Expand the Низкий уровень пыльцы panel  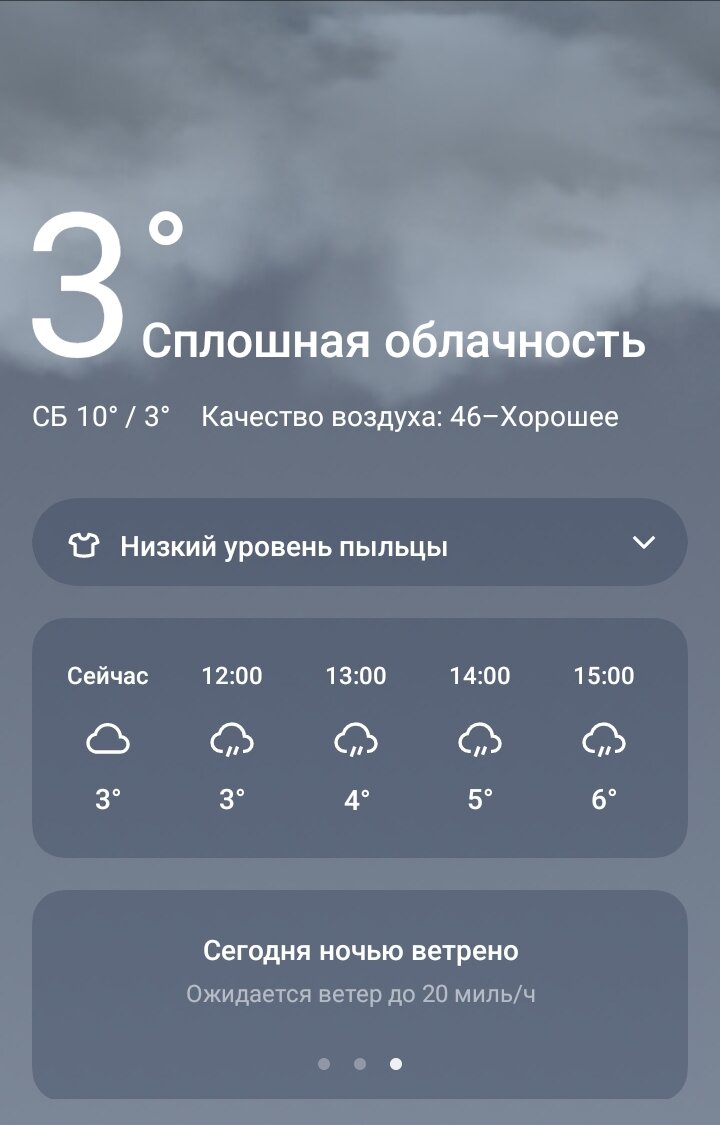[x=360, y=542]
